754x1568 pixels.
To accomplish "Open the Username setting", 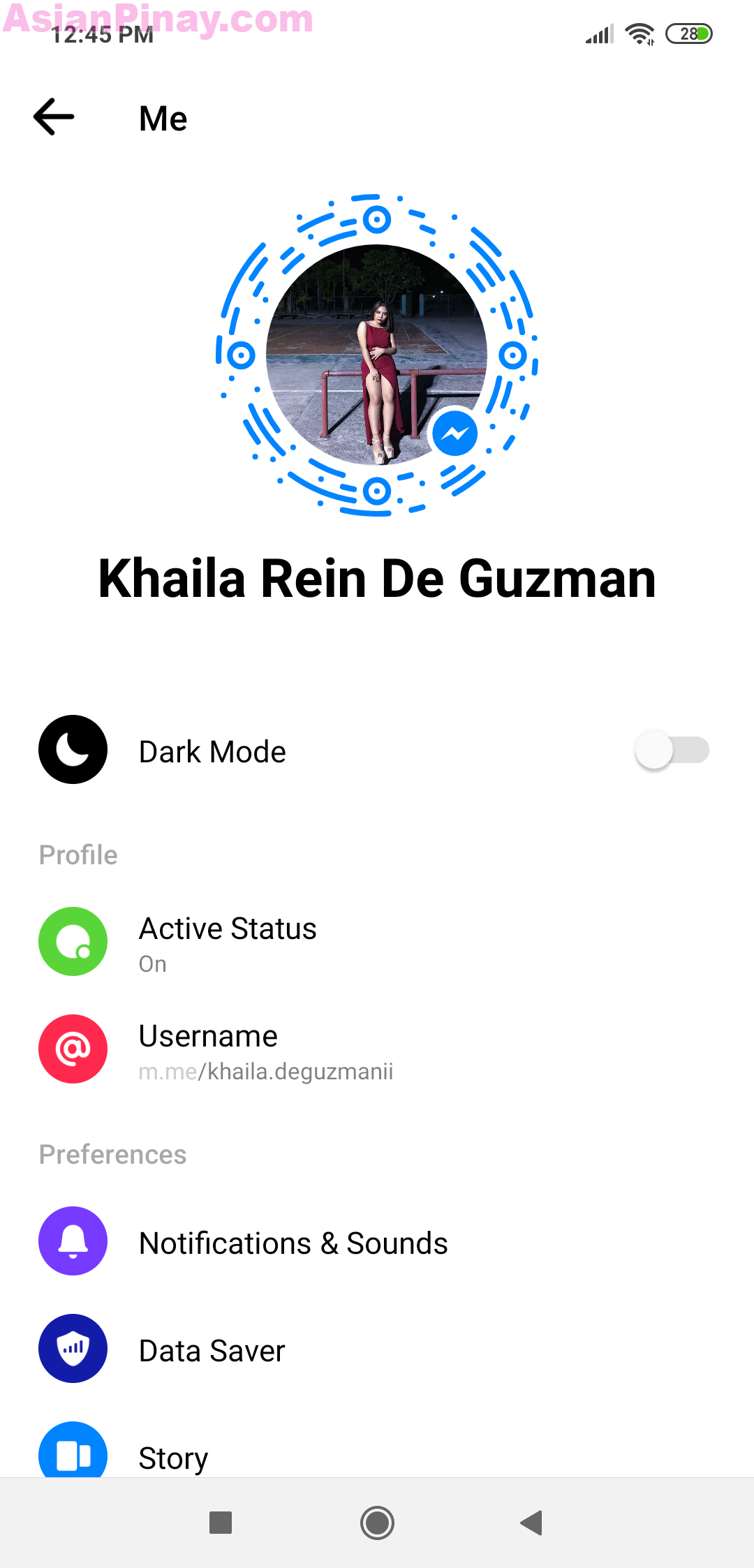I will click(377, 1049).
